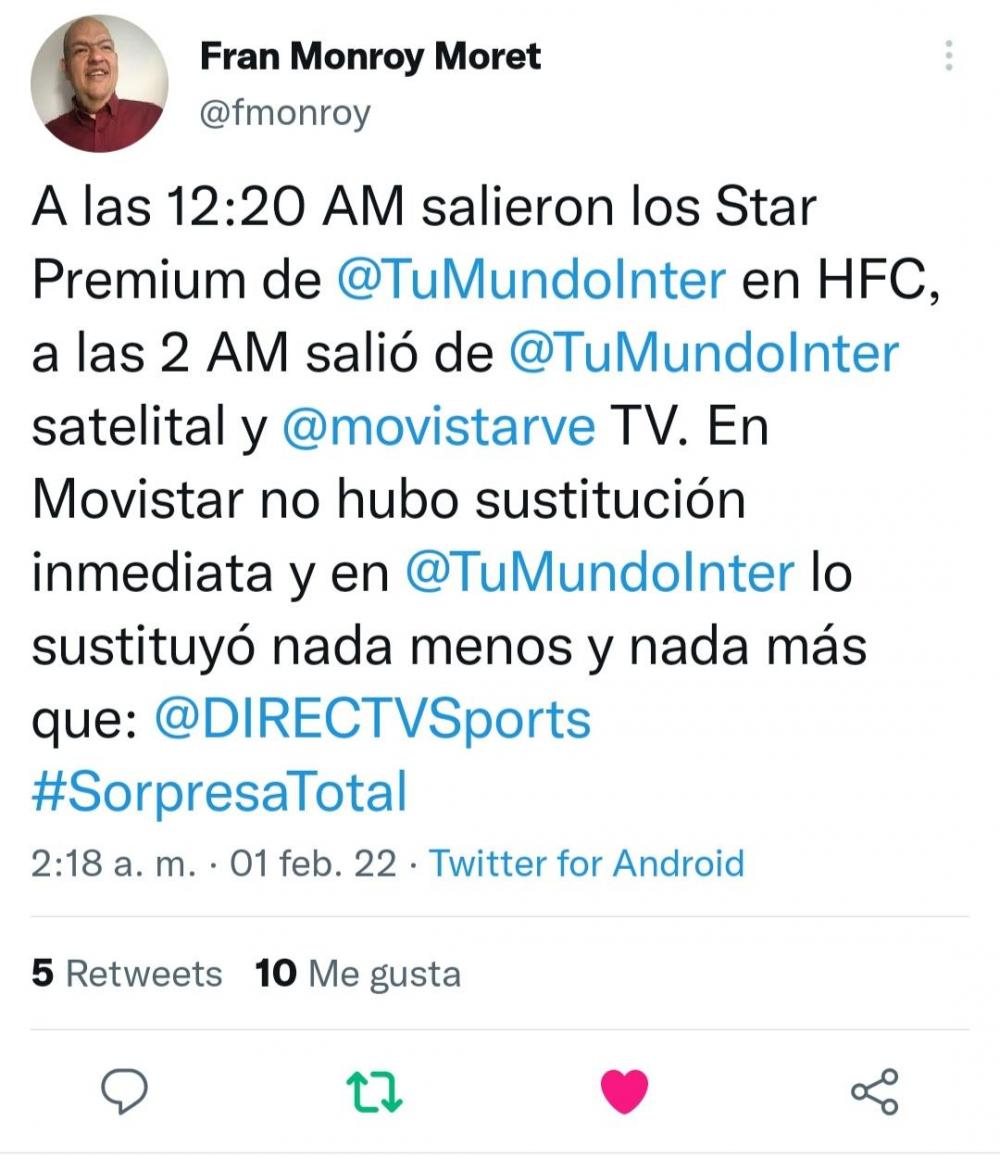Image resolution: width=1000 pixels, height=1159 pixels.
Task: Open the #SorpresaTotal hashtag
Action: pyautogui.click(x=220, y=792)
